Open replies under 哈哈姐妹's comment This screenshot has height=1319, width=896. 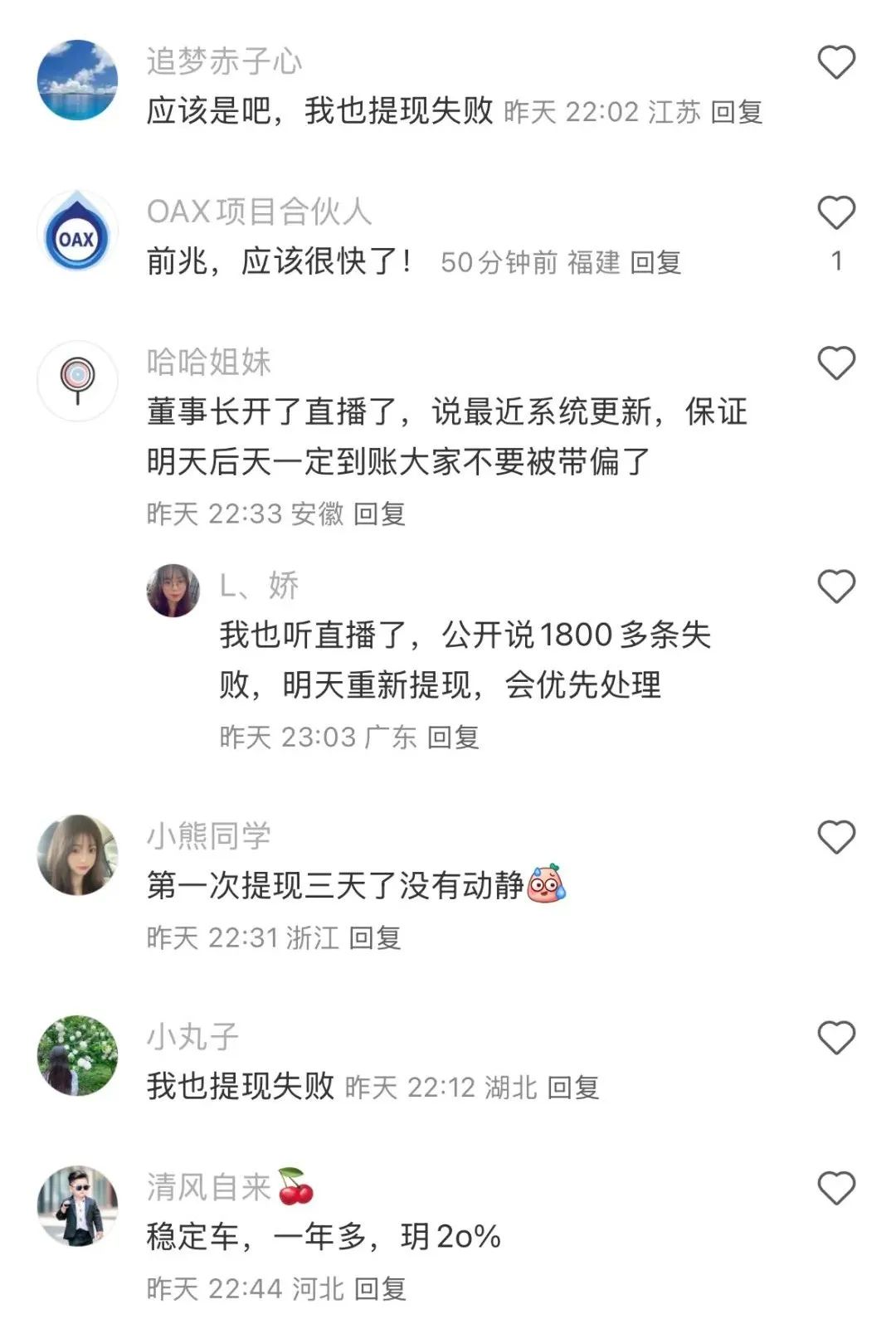click(x=382, y=514)
